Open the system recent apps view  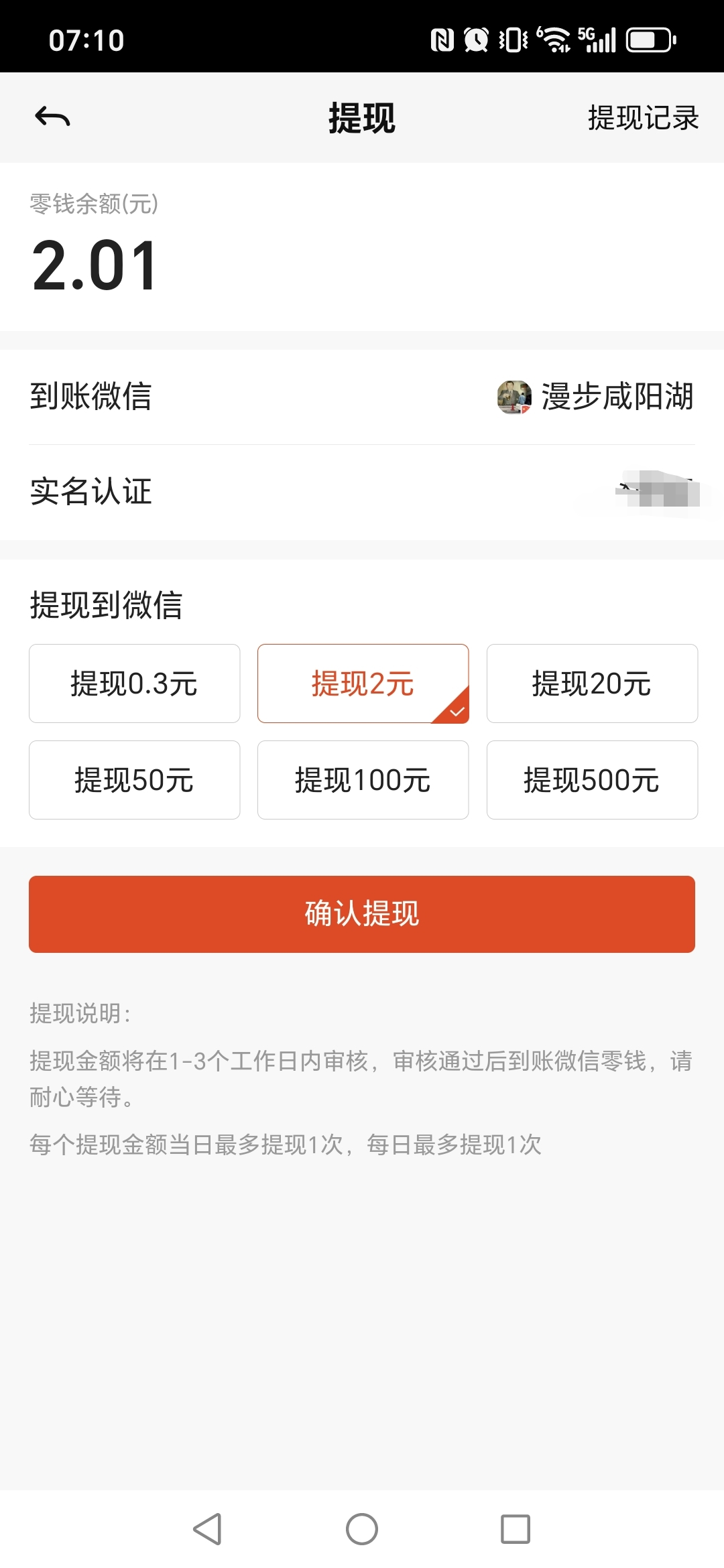click(516, 1529)
